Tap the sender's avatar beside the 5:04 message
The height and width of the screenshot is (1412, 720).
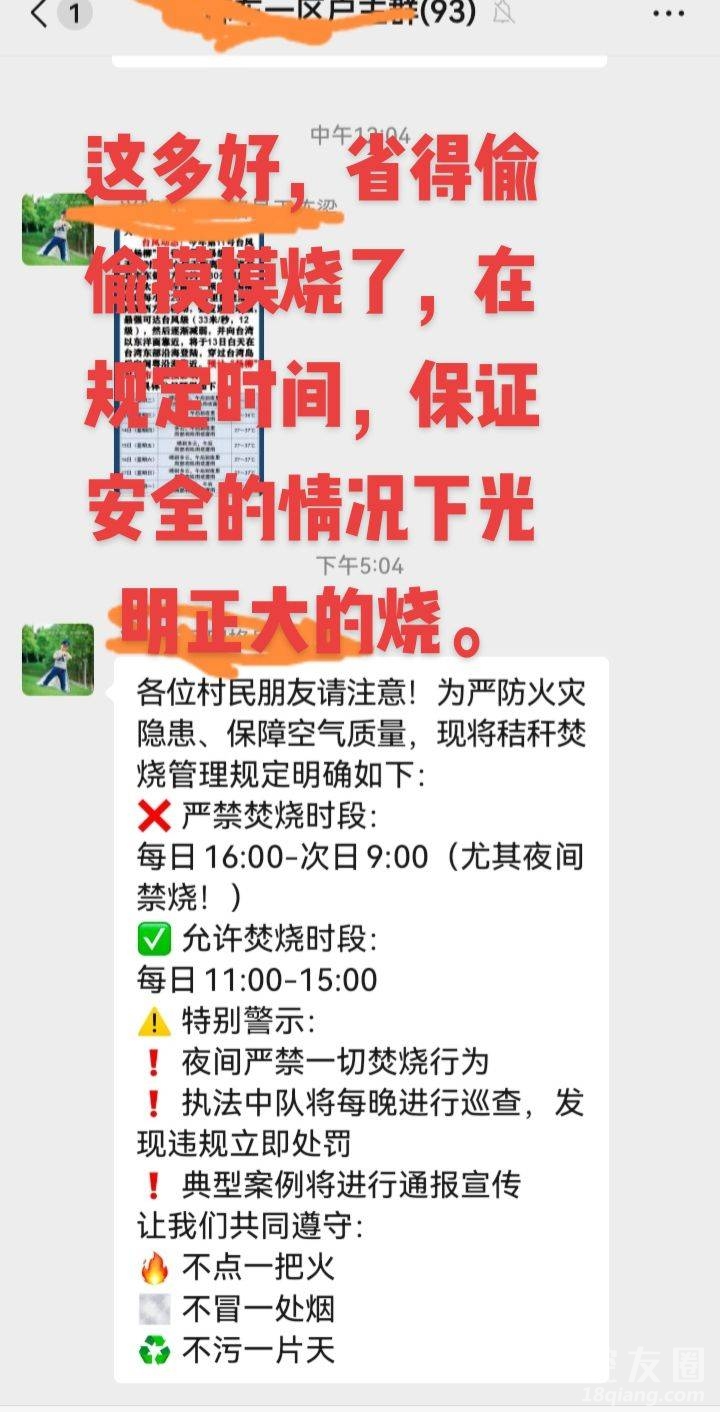pos(58,660)
